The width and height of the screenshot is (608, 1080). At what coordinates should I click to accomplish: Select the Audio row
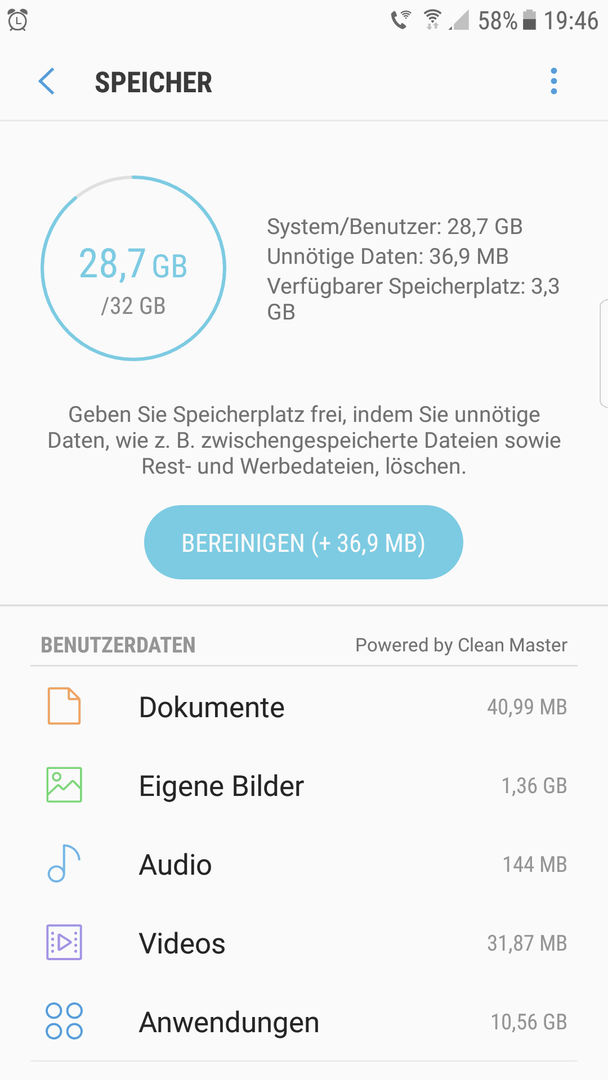coord(304,864)
